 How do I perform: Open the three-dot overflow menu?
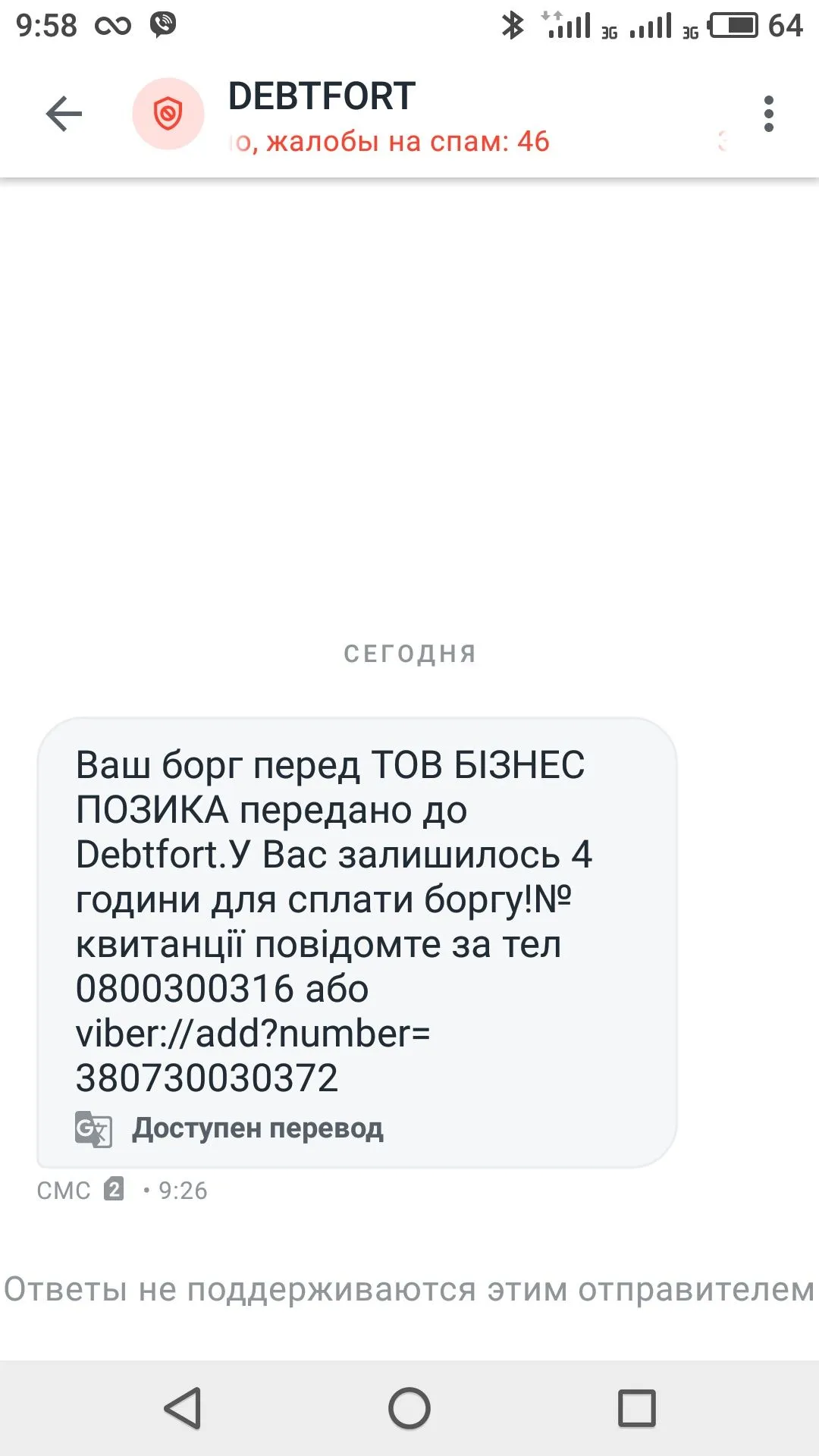[x=768, y=115]
